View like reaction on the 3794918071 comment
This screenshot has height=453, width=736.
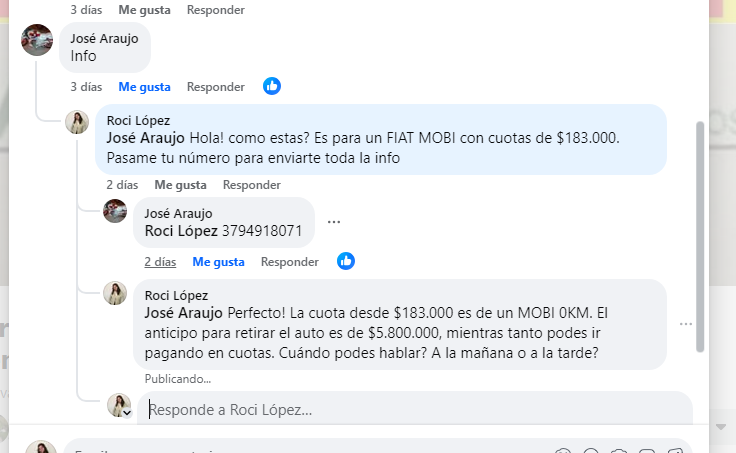(x=346, y=261)
